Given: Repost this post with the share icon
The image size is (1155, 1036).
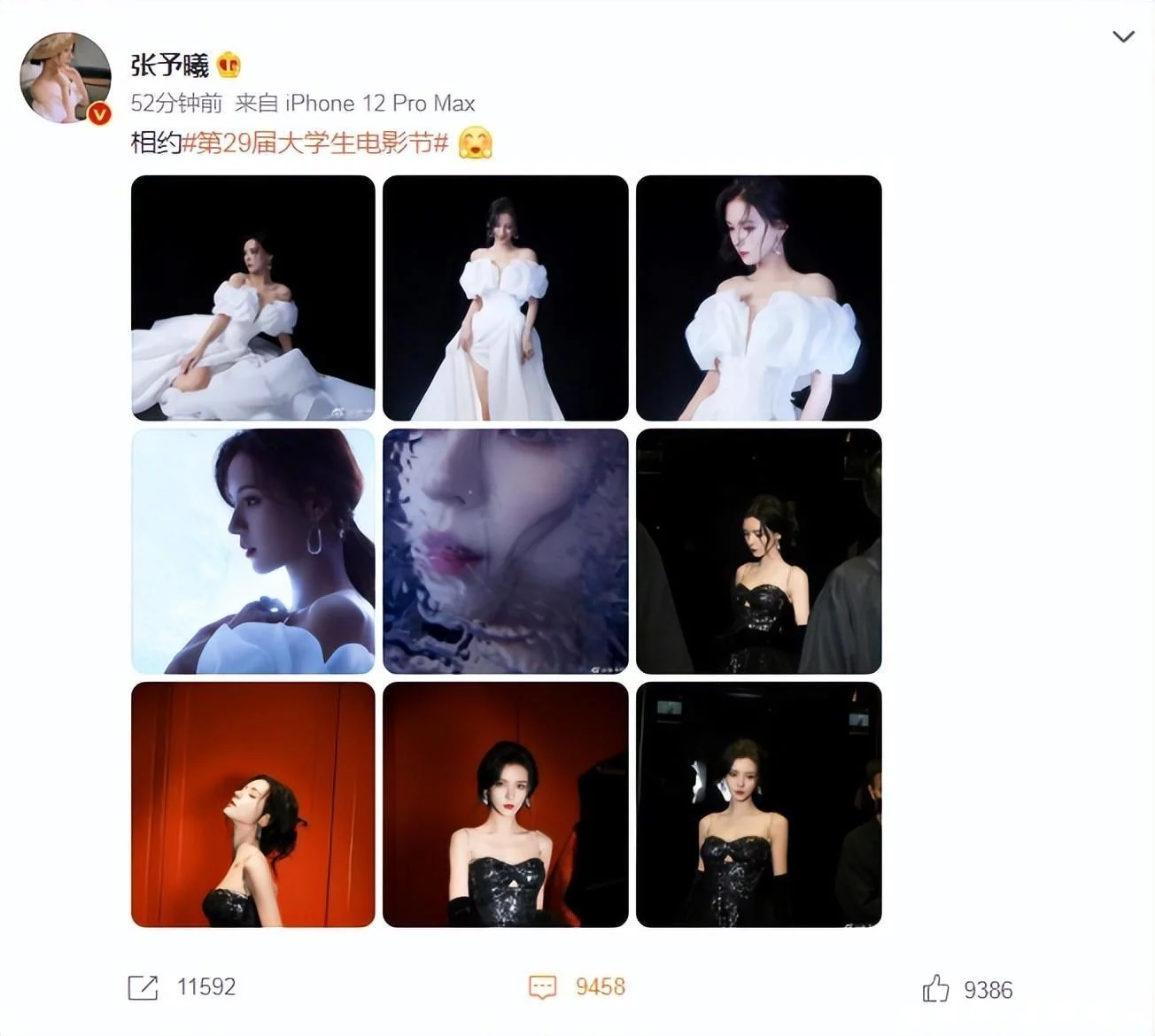Looking at the screenshot, I should pyautogui.click(x=143, y=987).
